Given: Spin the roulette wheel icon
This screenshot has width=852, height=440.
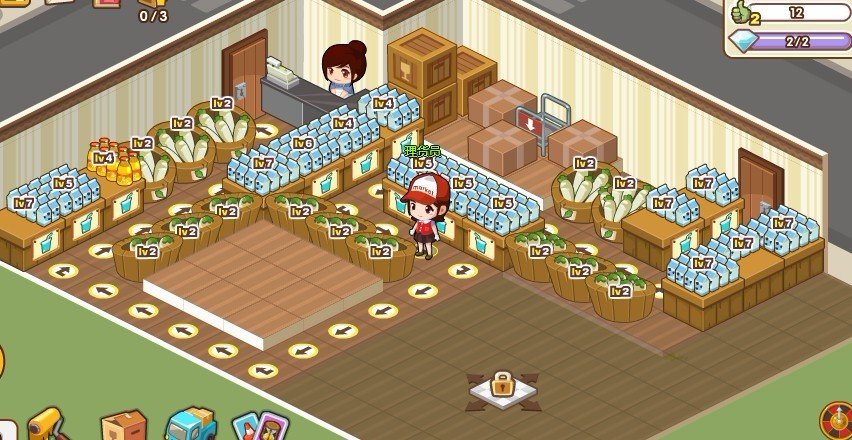Looking at the screenshot, I should 836,421.
